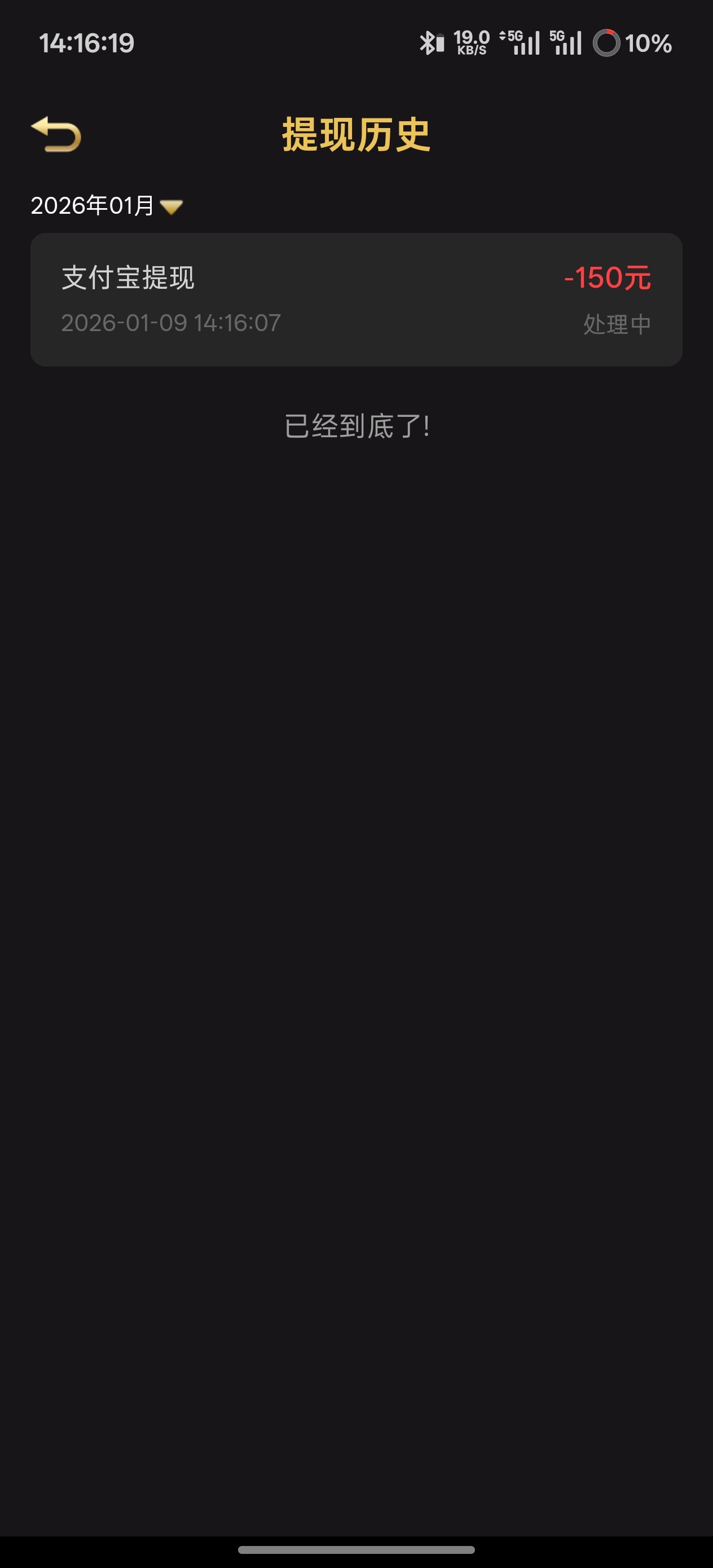The image size is (713, 1568).
Task: Open the 支付宝提现 -150元 withdrawal record
Action: click(x=356, y=299)
